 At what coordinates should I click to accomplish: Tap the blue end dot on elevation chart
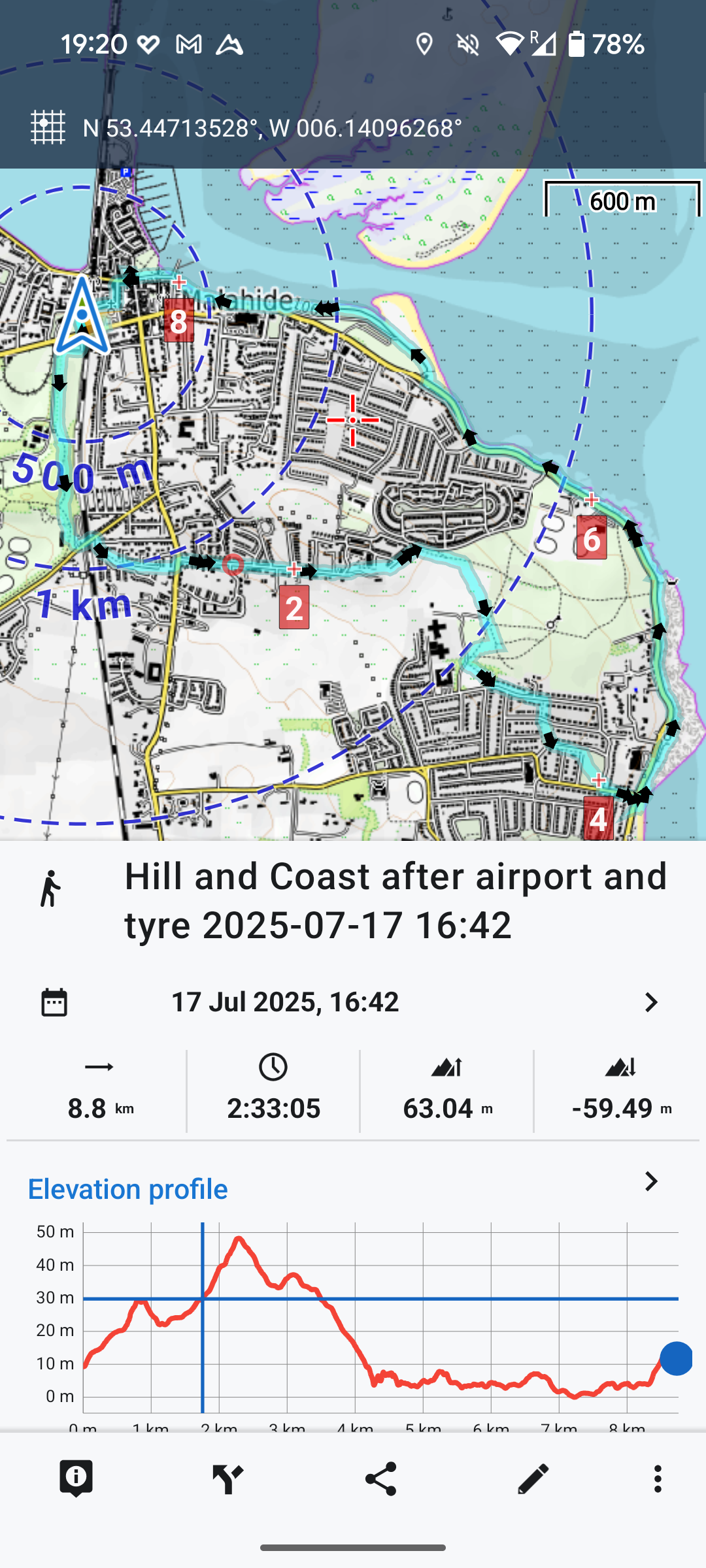pos(676,1359)
